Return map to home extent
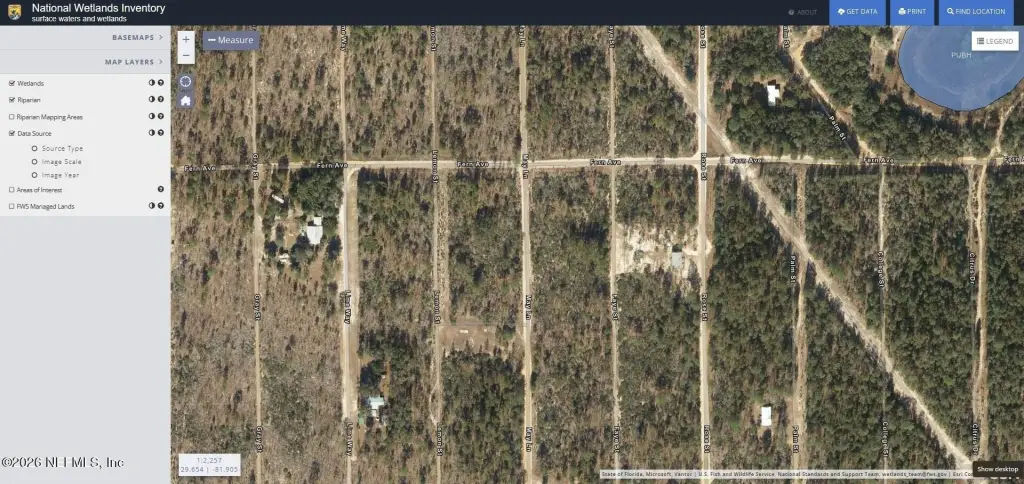Screen dimensions: 1024x484 186,100
